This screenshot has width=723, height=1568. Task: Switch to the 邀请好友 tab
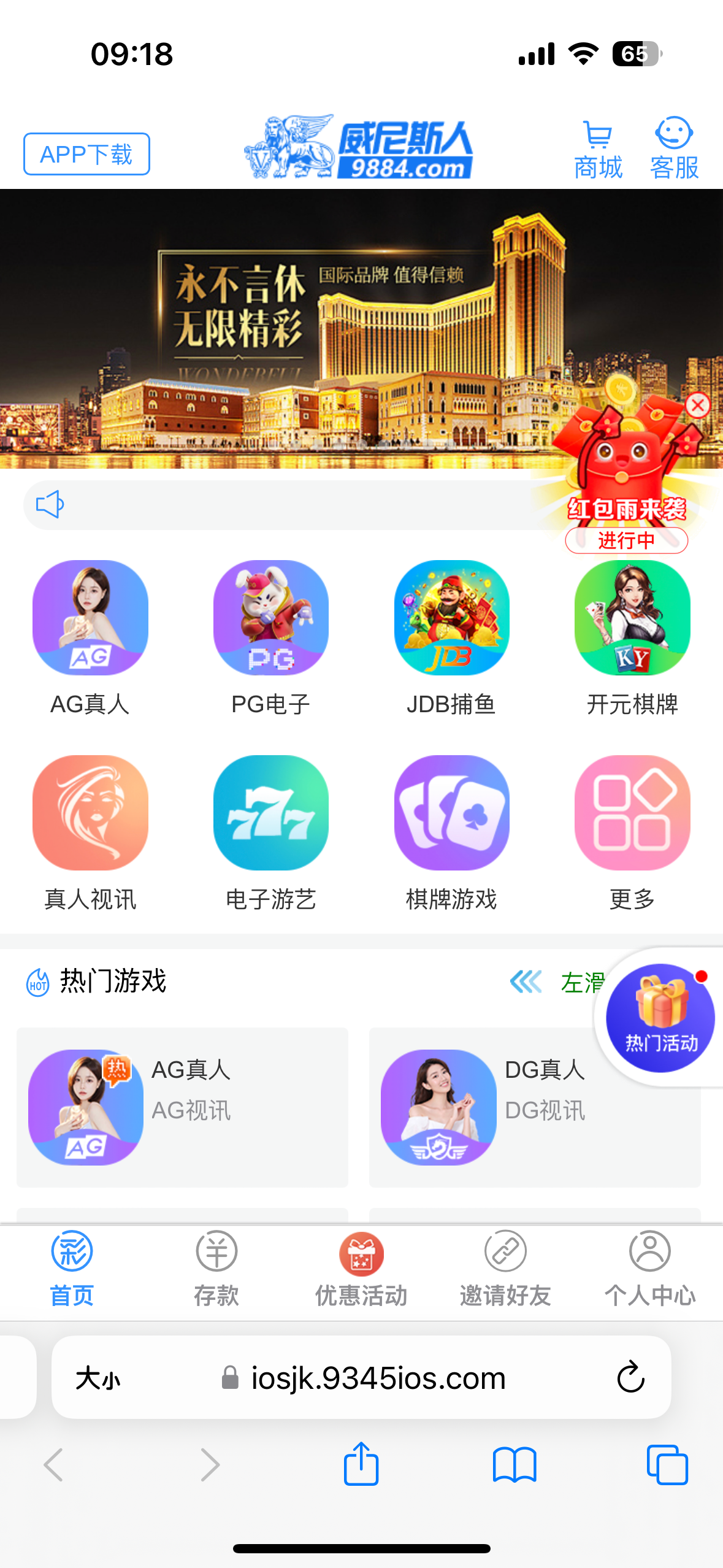[x=505, y=1267]
